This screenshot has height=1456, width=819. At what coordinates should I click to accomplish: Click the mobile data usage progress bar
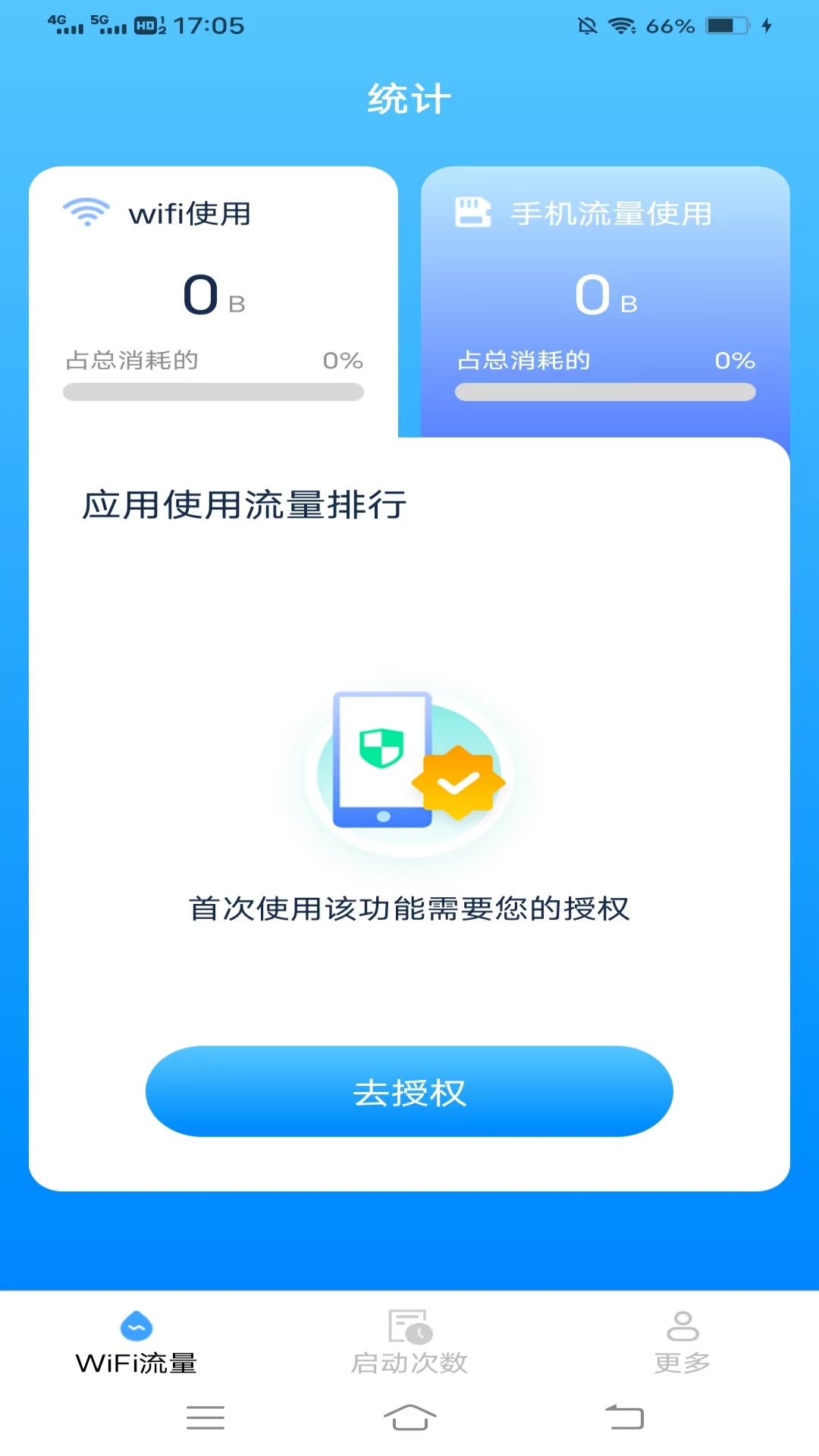coord(605,392)
